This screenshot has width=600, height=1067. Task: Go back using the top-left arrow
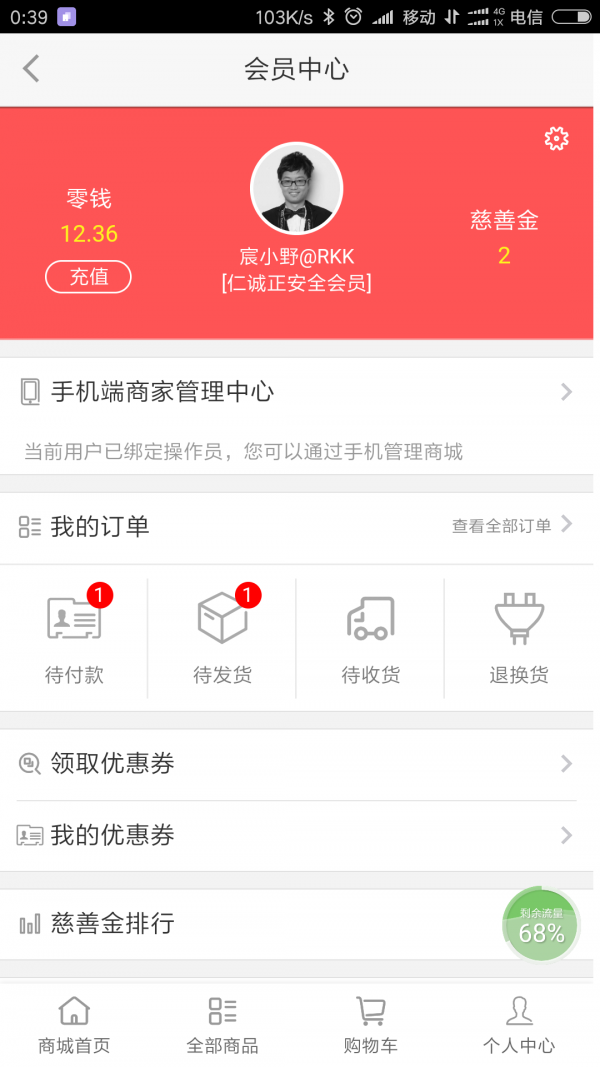[32, 69]
